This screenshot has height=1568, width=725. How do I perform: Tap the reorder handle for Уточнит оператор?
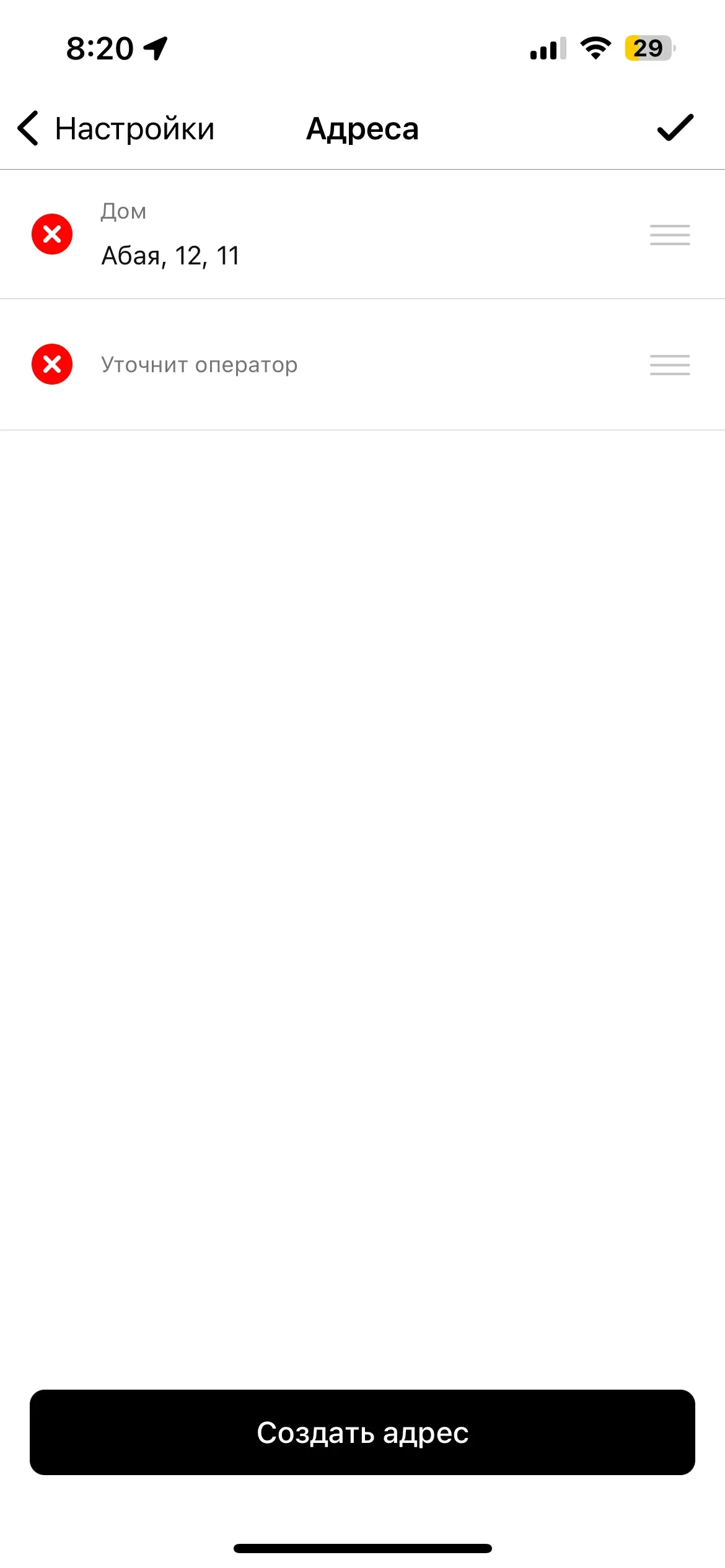tap(669, 365)
